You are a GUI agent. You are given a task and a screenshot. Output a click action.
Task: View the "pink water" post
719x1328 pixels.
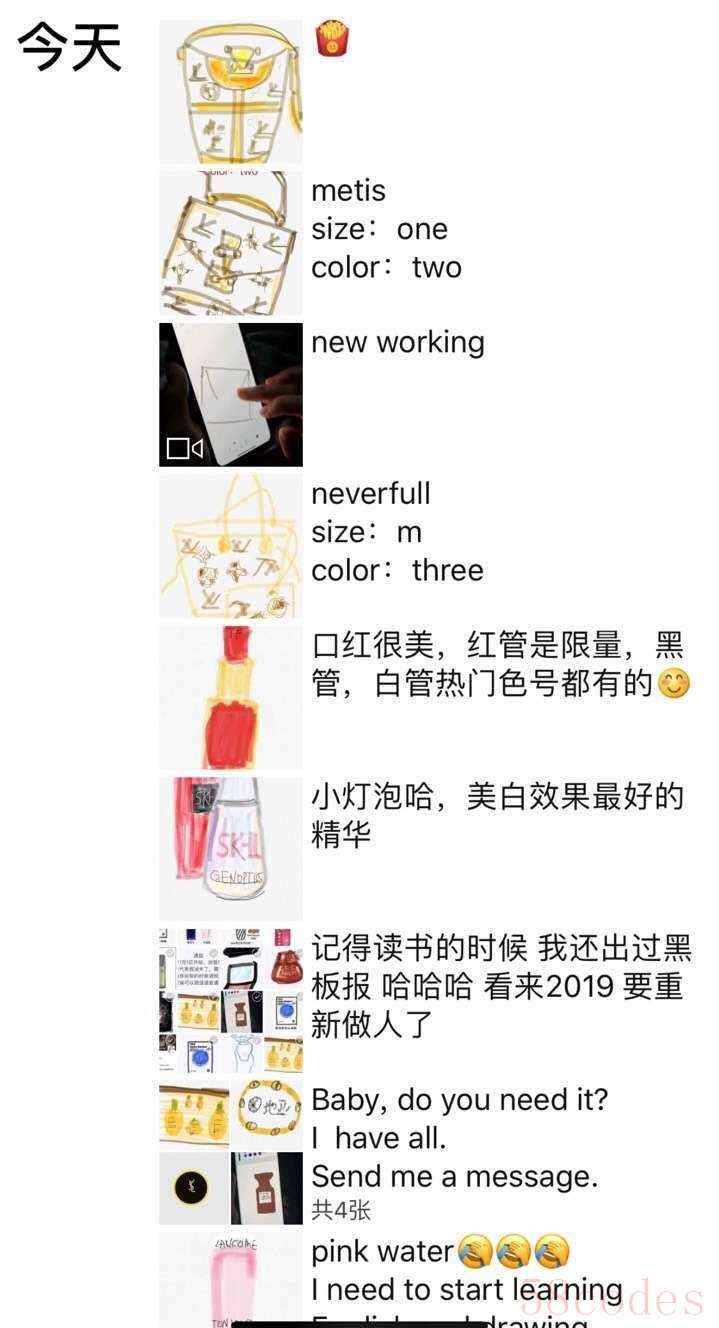pos(231,1280)
